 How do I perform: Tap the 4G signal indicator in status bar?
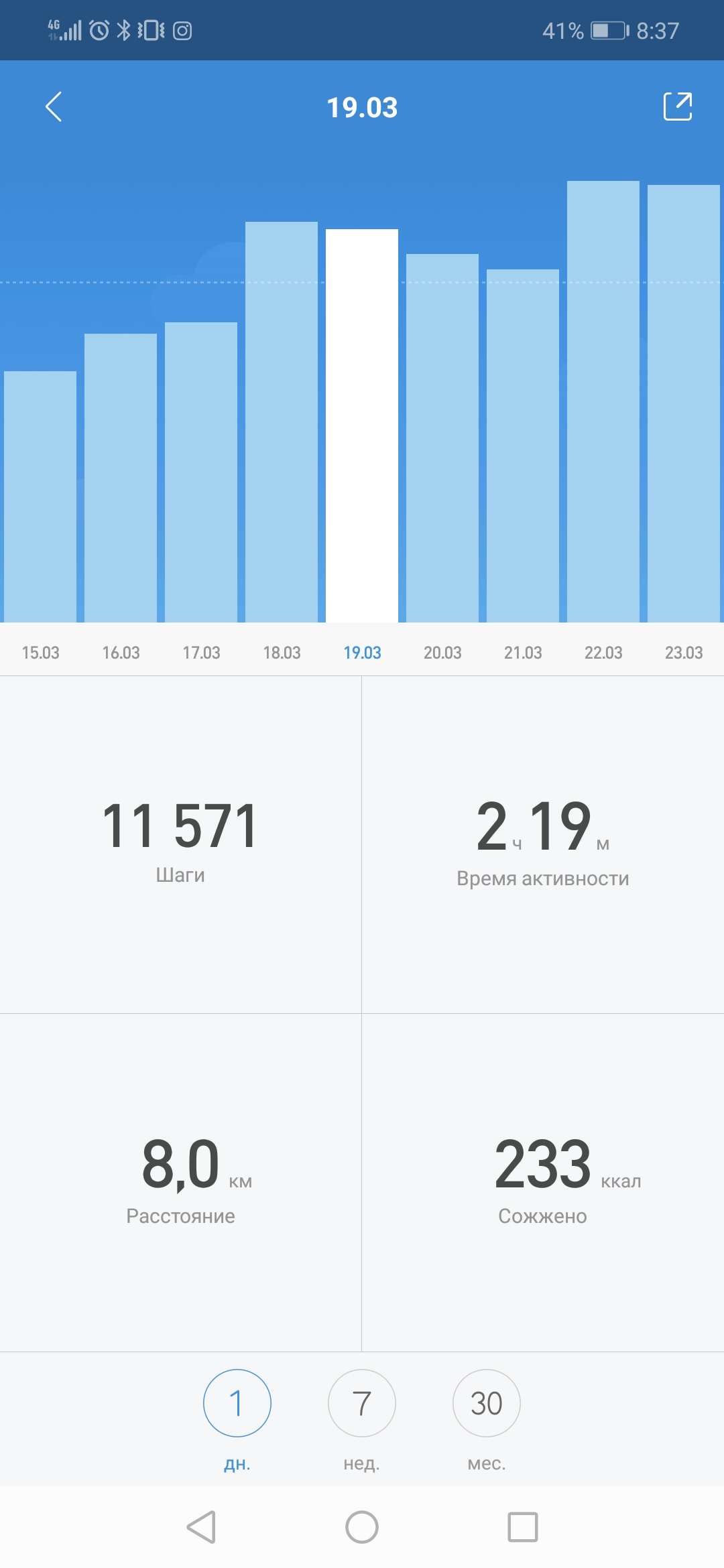(60, 29)
